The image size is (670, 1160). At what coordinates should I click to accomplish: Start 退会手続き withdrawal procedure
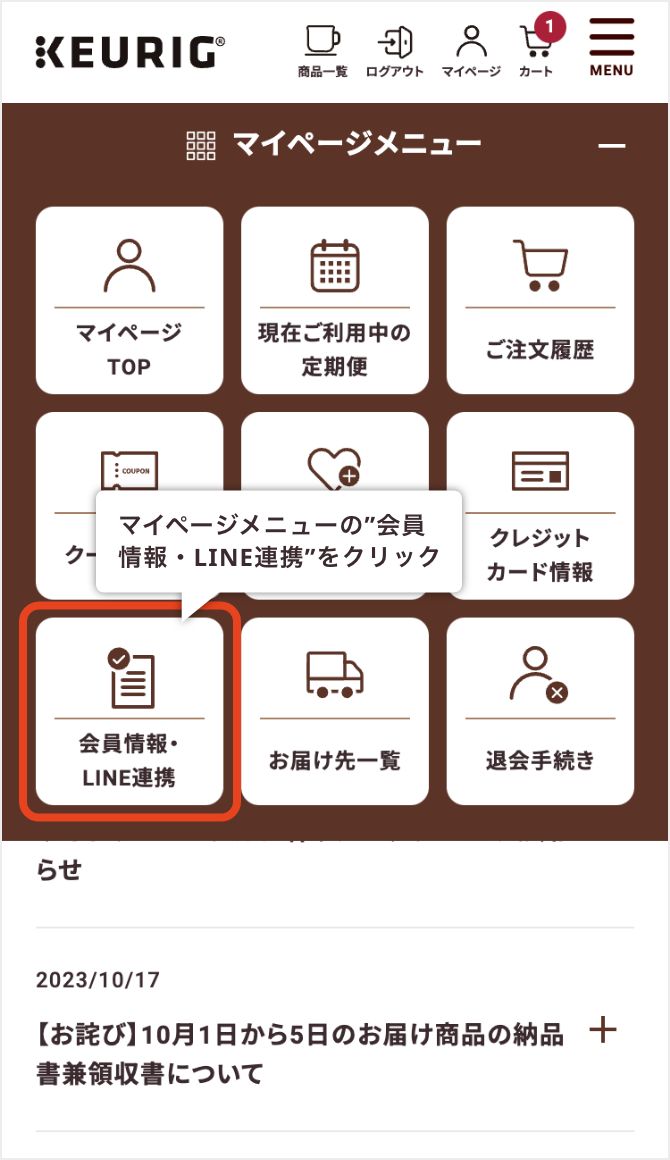coord(540,710)
